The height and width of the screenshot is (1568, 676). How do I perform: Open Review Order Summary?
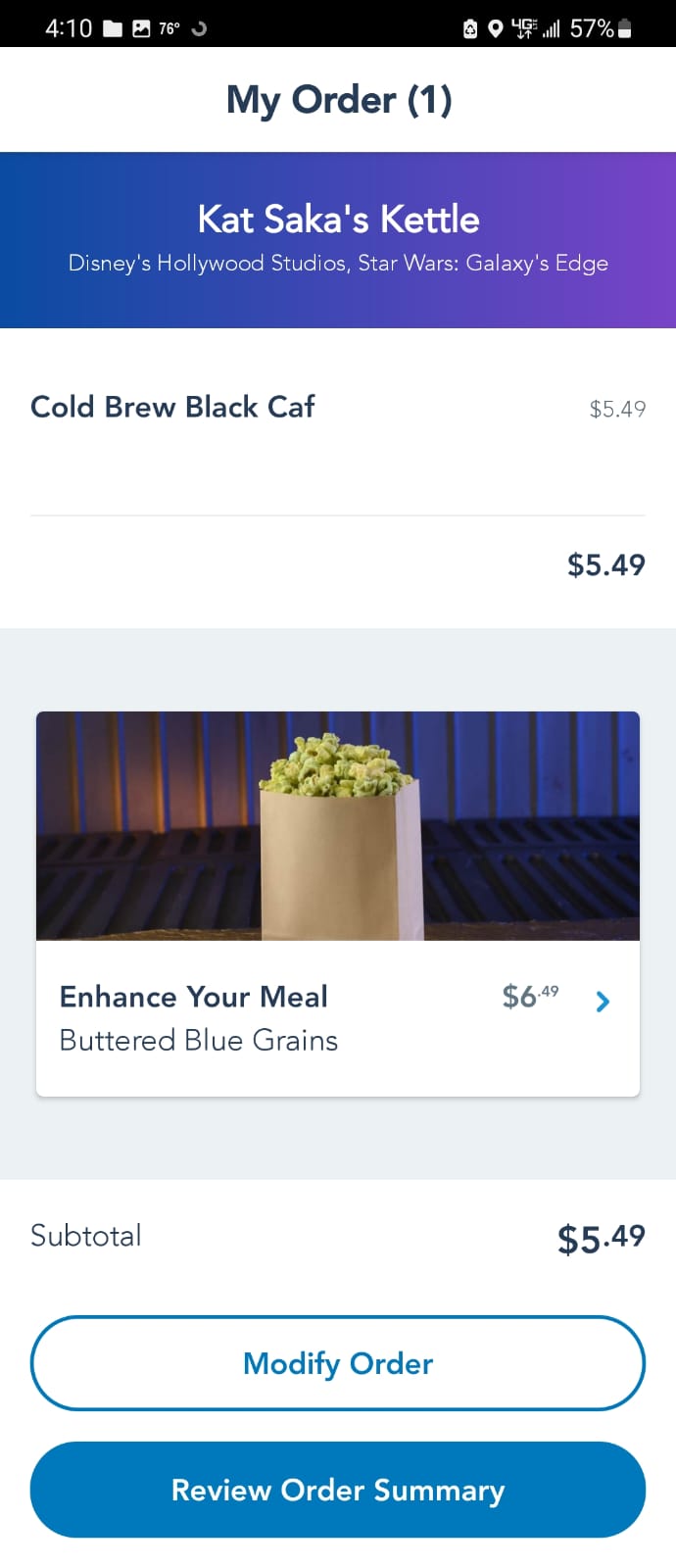tap(337, 1490)
